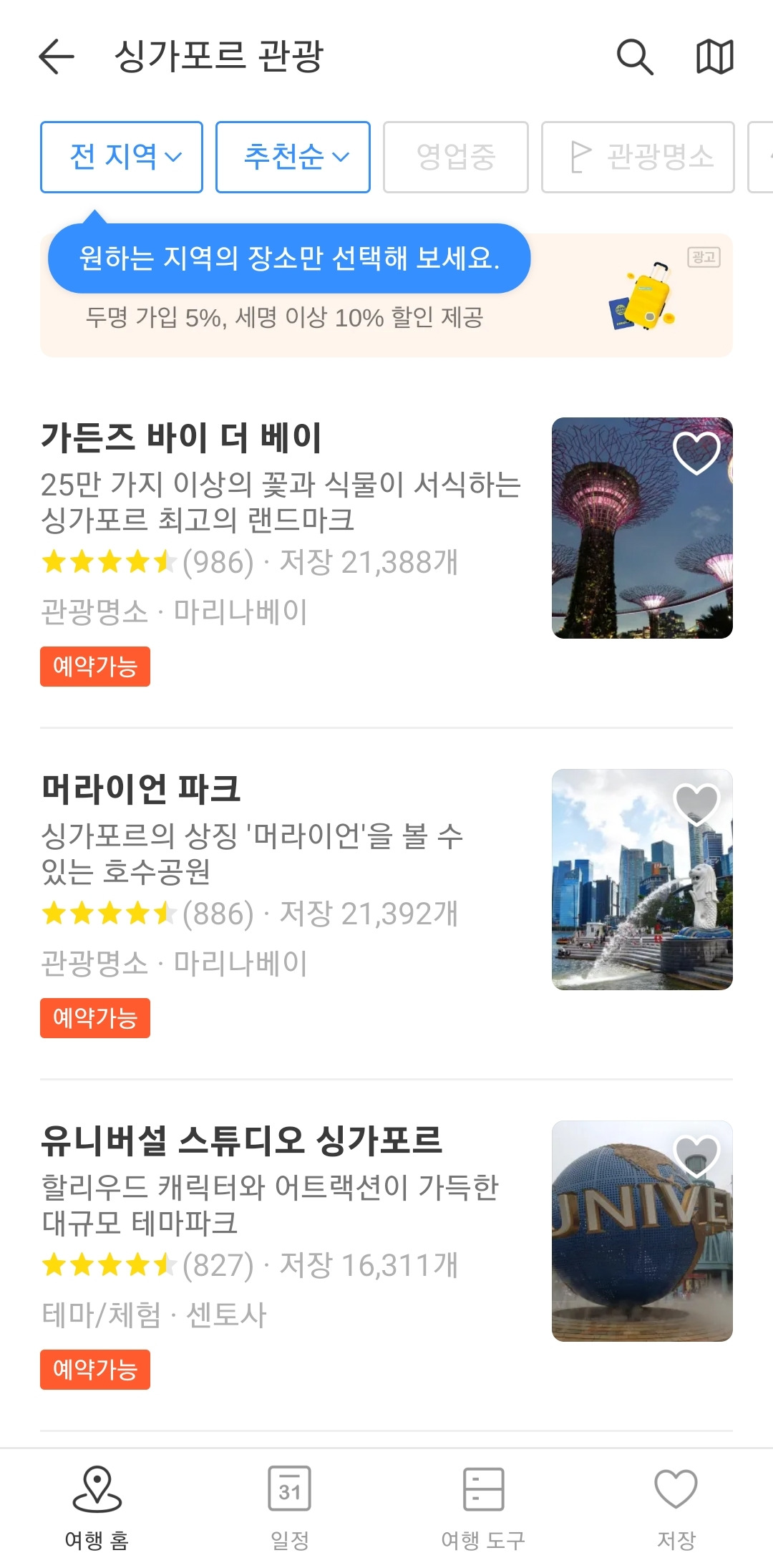
Task: Go back from 싱가포르 관광
Action: pos(57,57)
